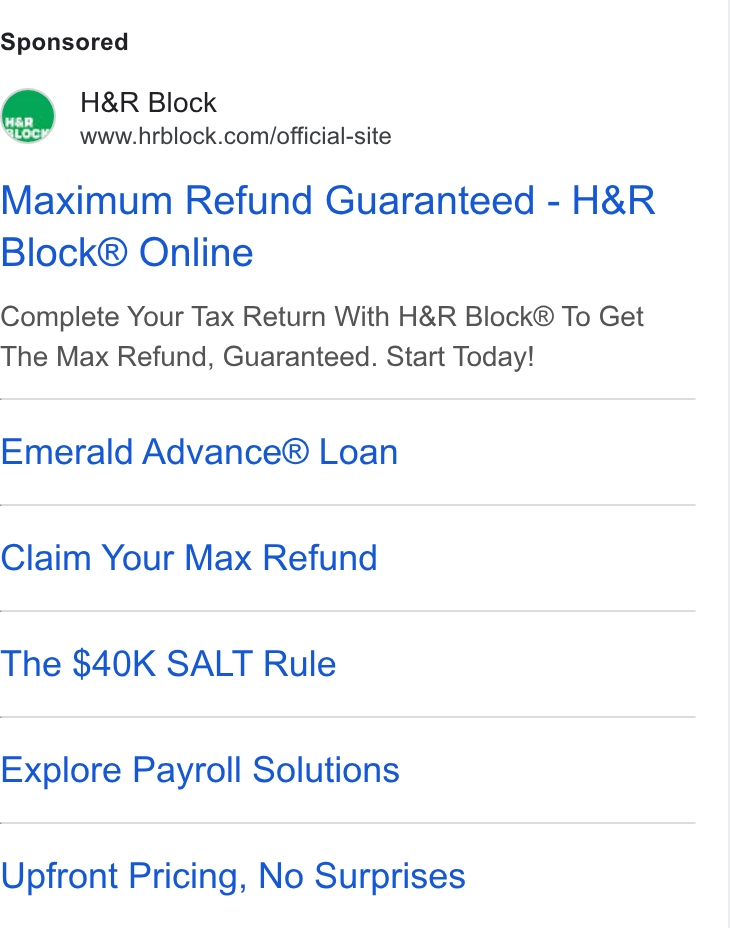Viewport: 730px width, 928px height.
Task: Open the Explore Payroll Solutions link
Action: [200, 770]
